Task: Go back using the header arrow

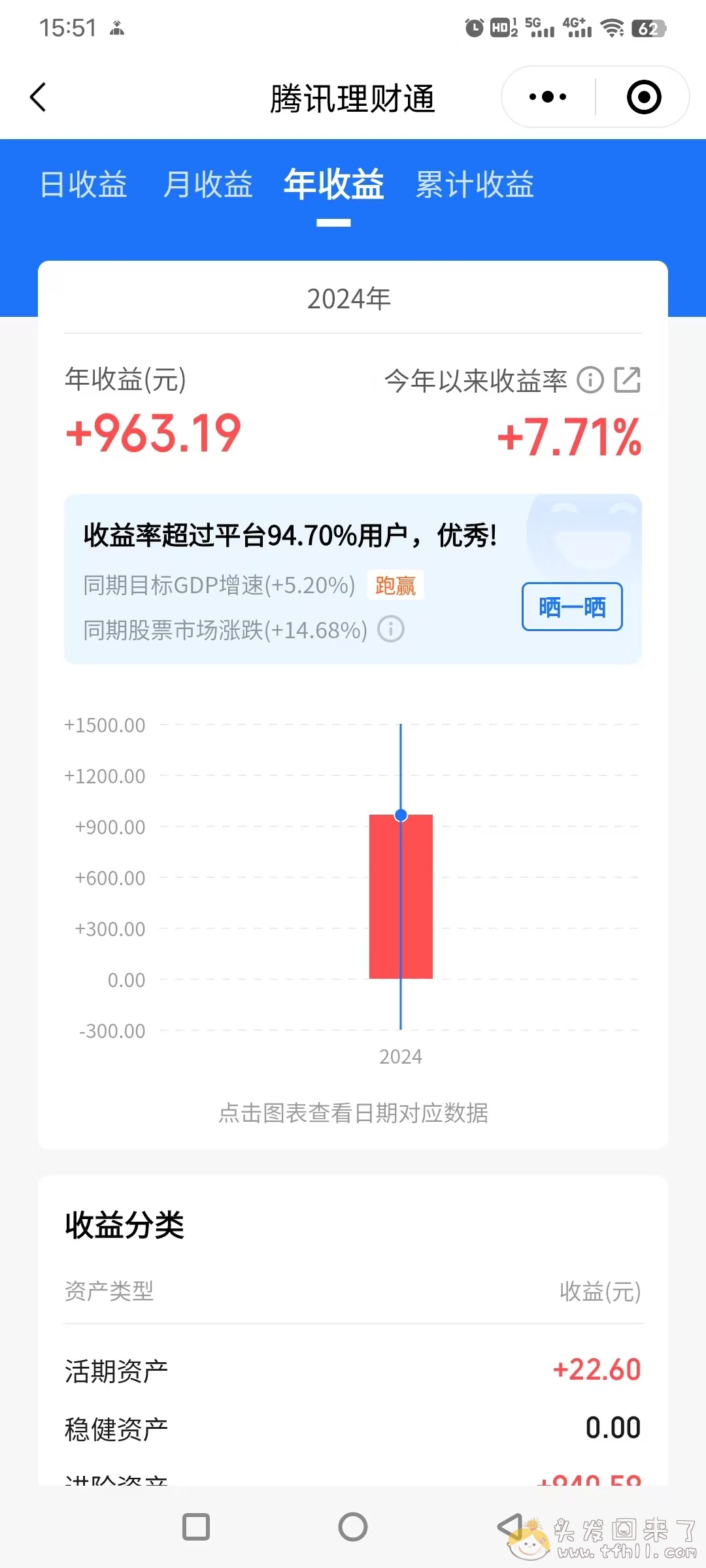Action: (x=39, y=97)
